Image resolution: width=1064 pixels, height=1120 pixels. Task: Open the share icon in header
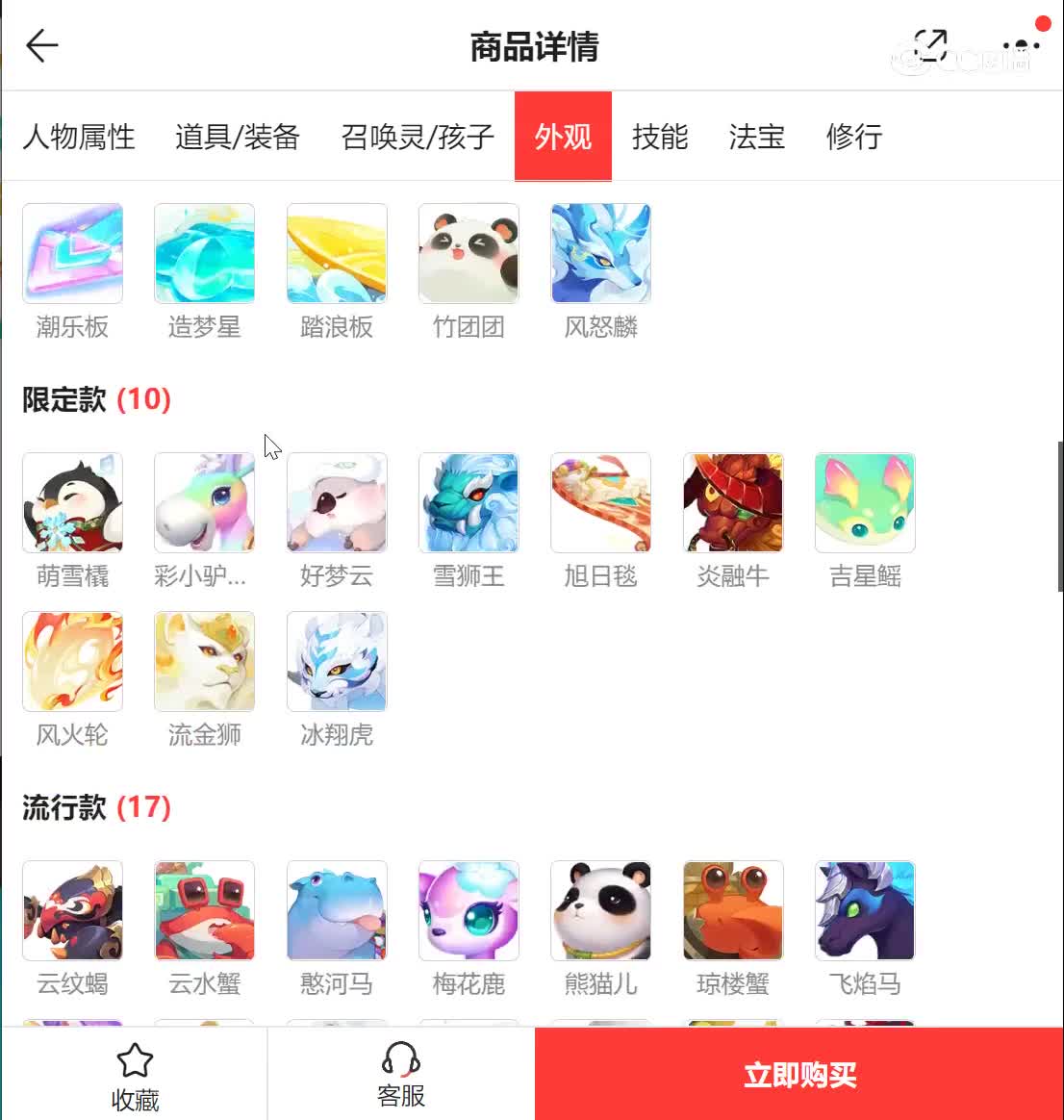tap(930, 44)
